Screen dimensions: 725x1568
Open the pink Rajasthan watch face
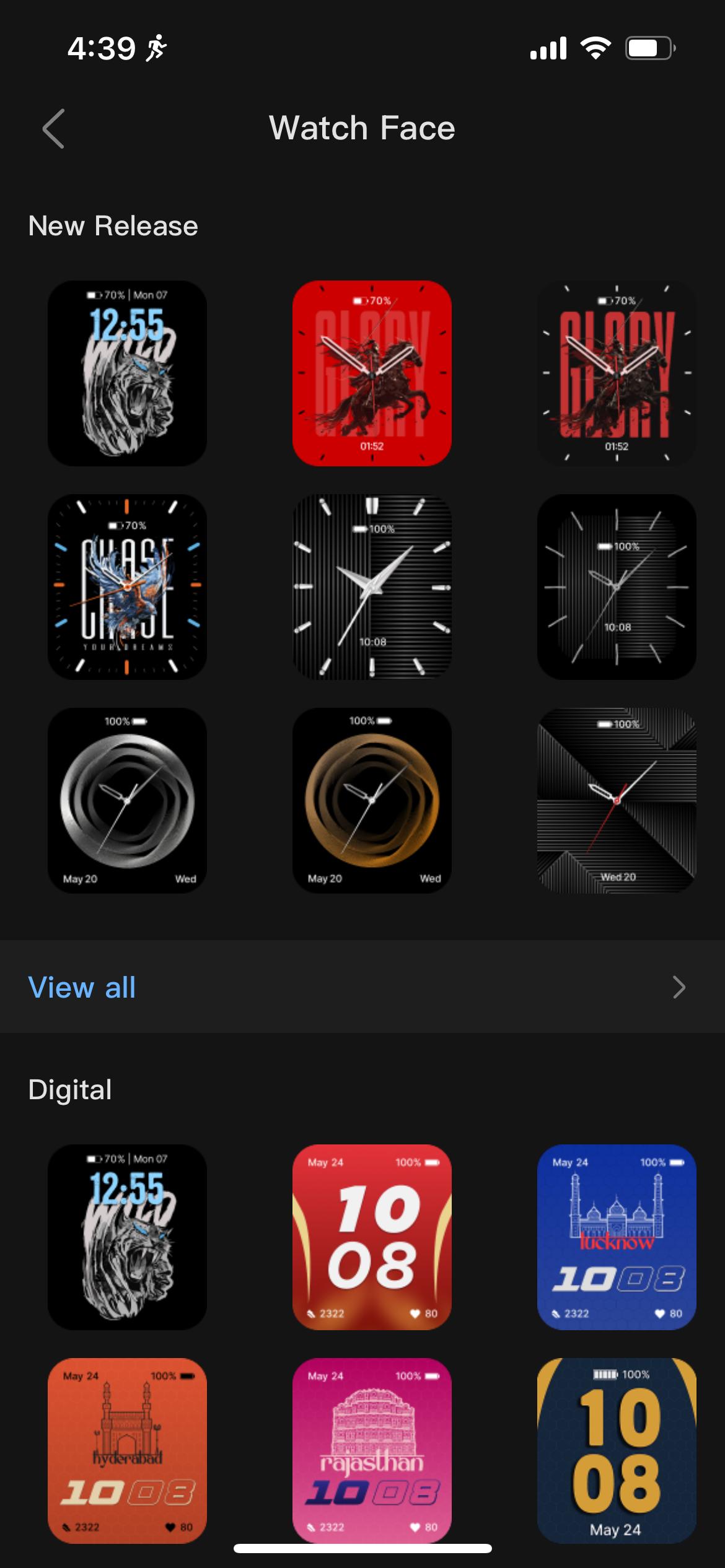coord(372,1451)
